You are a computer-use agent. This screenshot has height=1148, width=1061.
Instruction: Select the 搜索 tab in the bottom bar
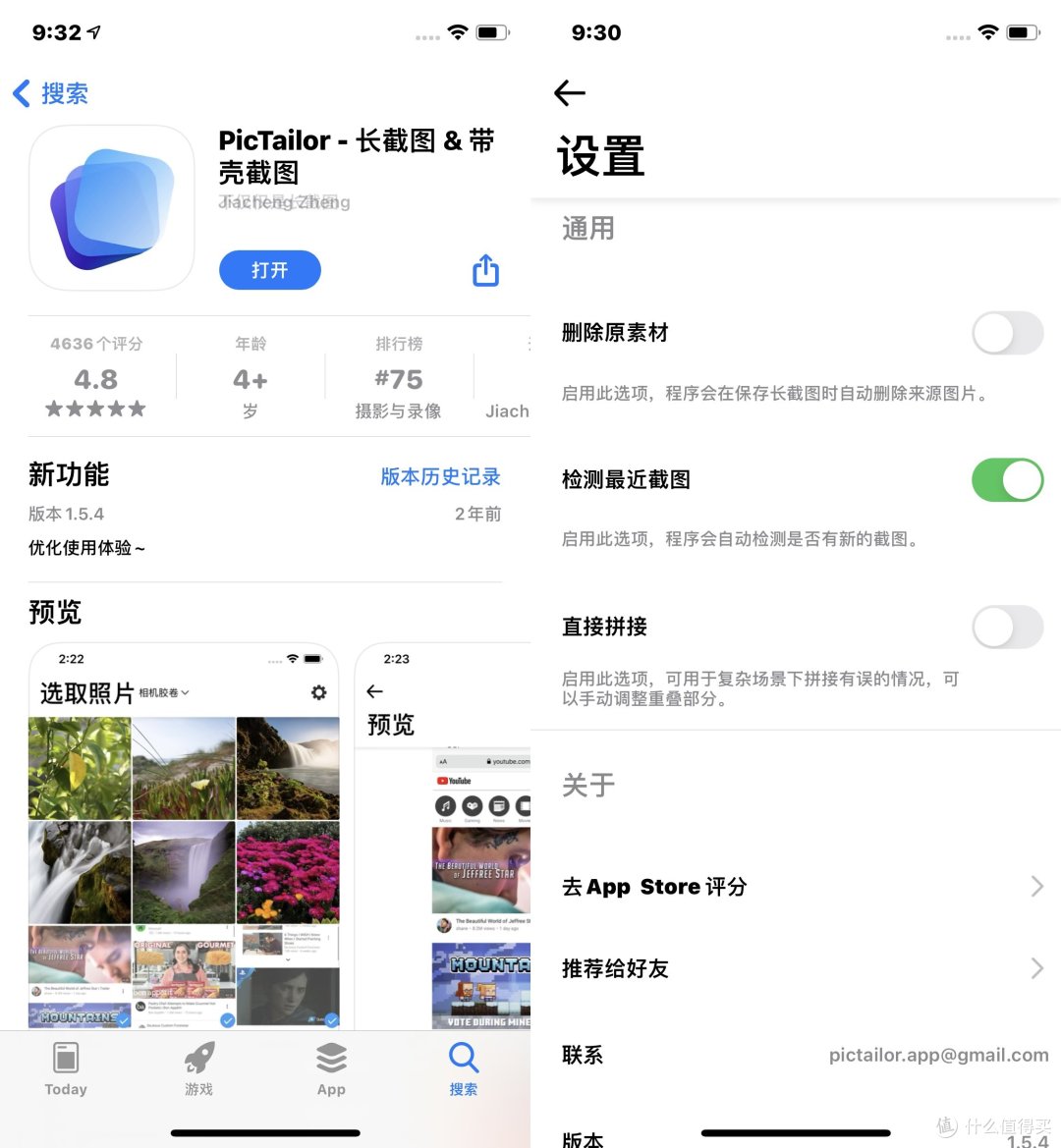[463, 1069]
